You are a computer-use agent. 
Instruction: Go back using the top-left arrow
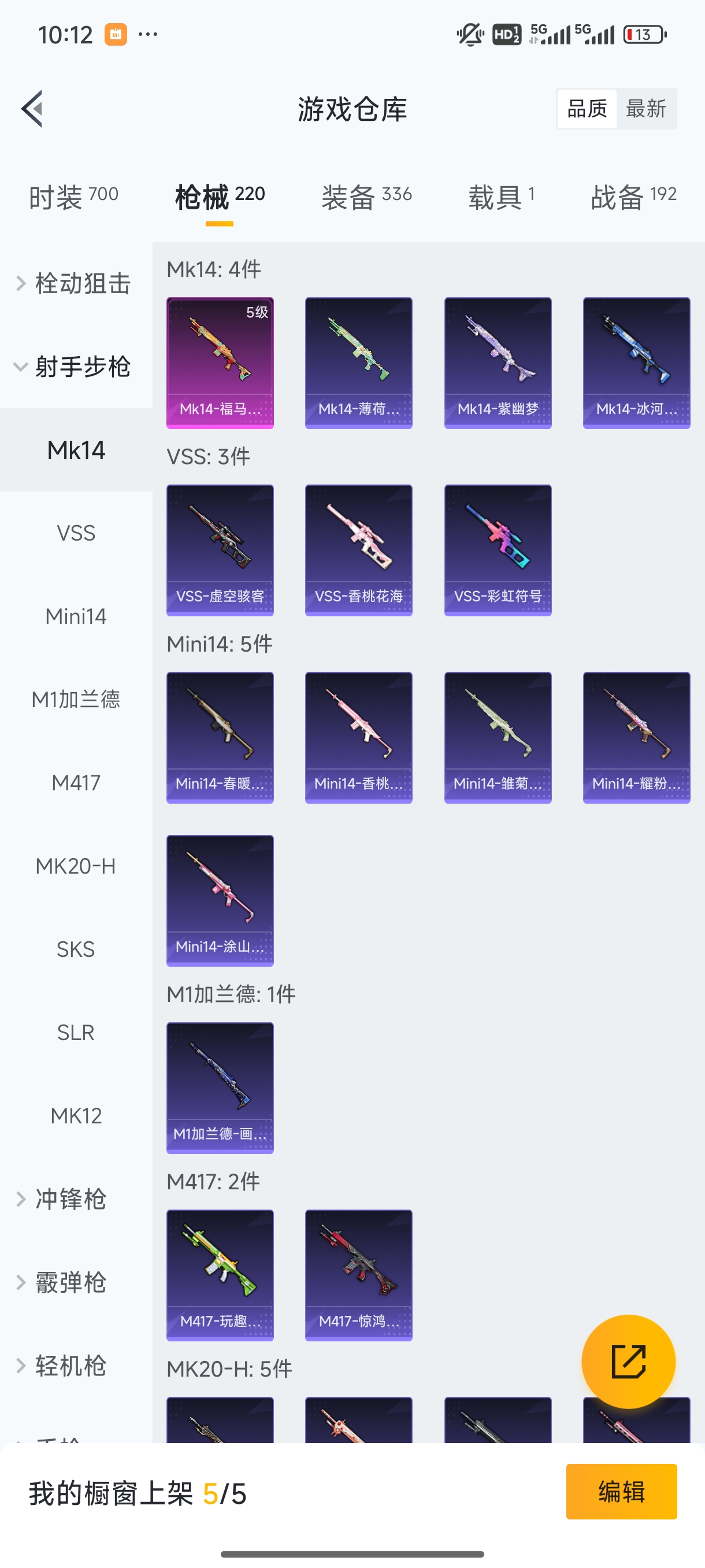pos(32,109)
